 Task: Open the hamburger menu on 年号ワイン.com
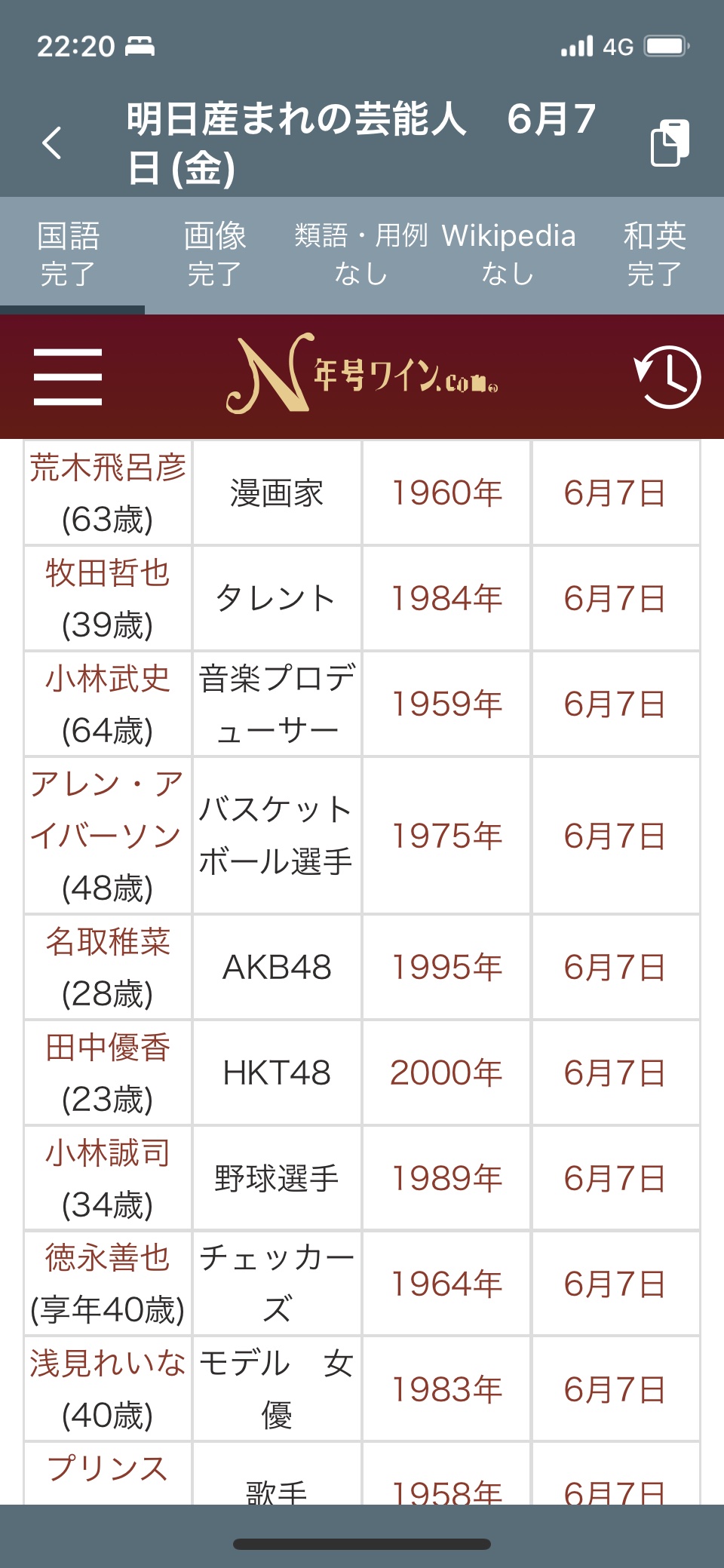tap(68, 376)
